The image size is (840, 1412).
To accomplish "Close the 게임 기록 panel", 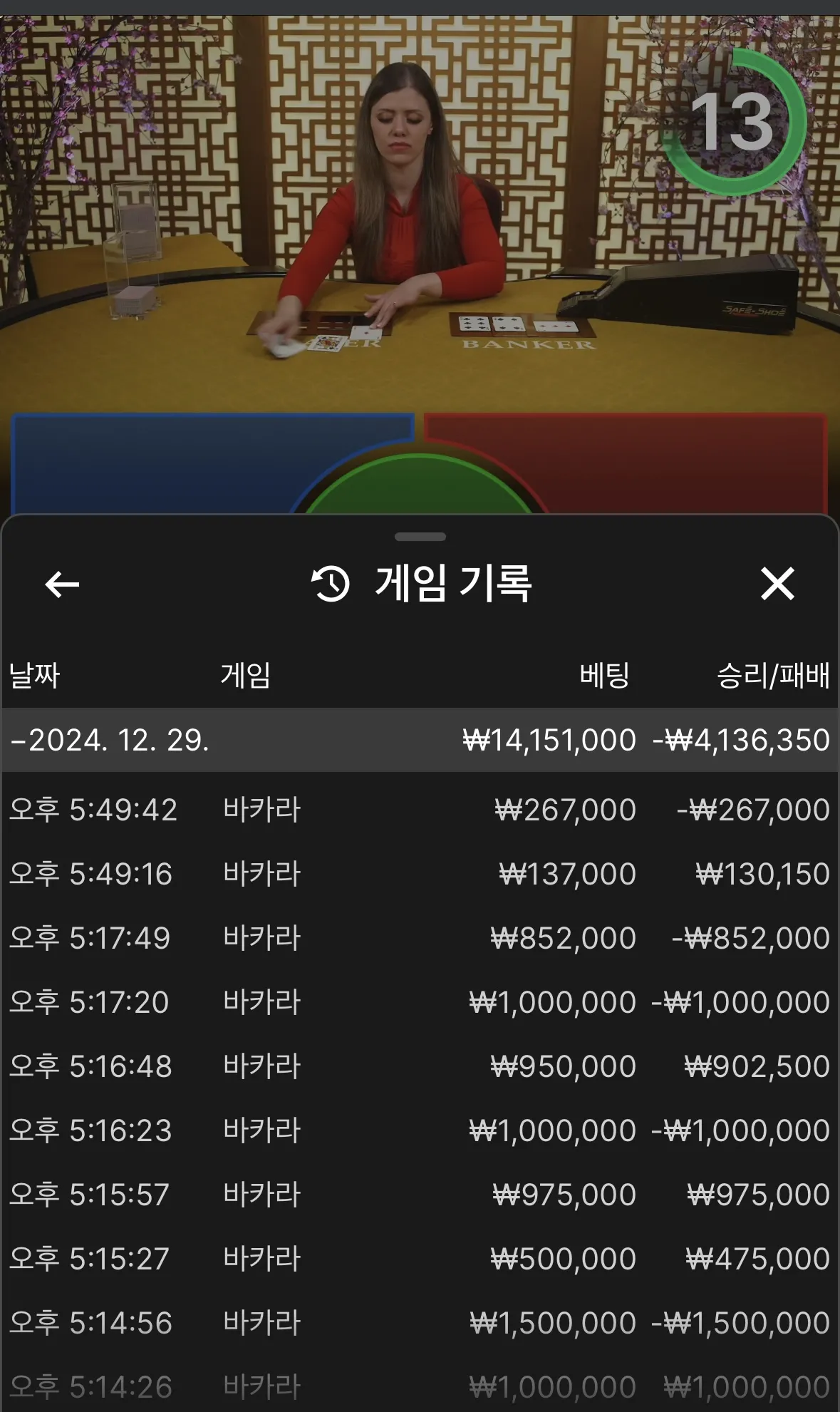I will point(777,584).
